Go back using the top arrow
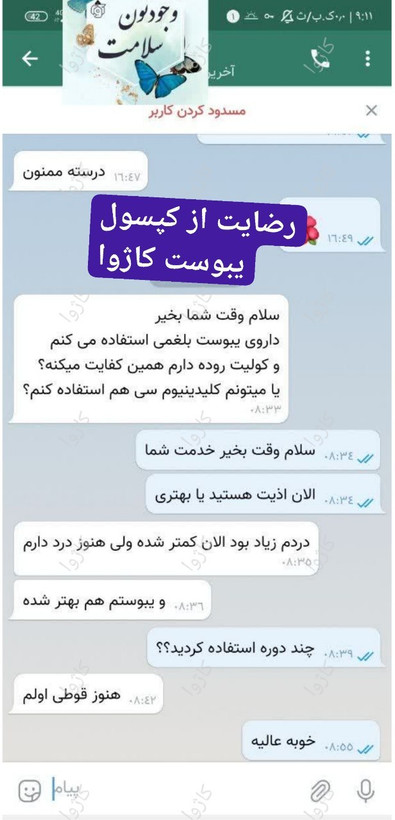Screen dimensions: 395x820 (x=30, y=59)
